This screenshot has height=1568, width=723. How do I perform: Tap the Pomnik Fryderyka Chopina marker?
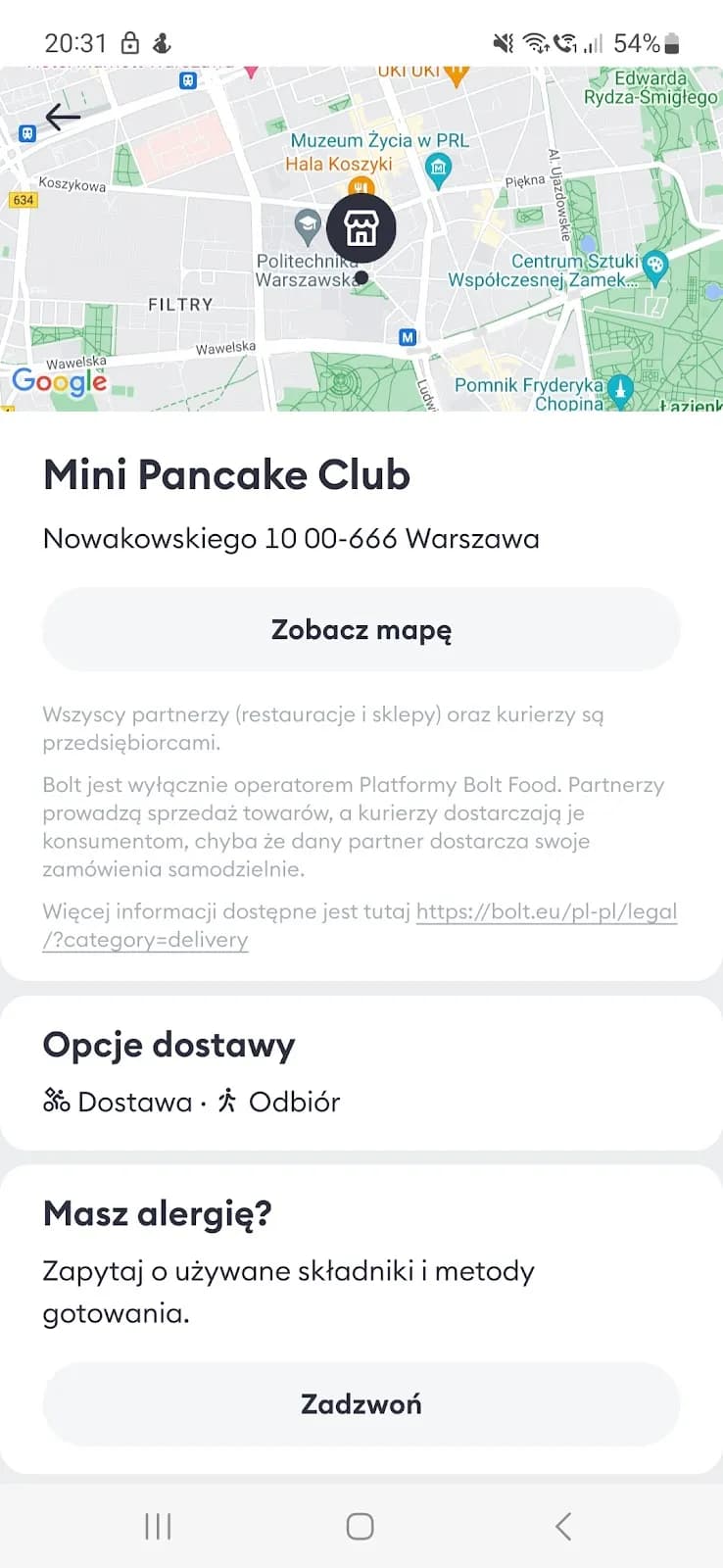(x=618, y=388)
